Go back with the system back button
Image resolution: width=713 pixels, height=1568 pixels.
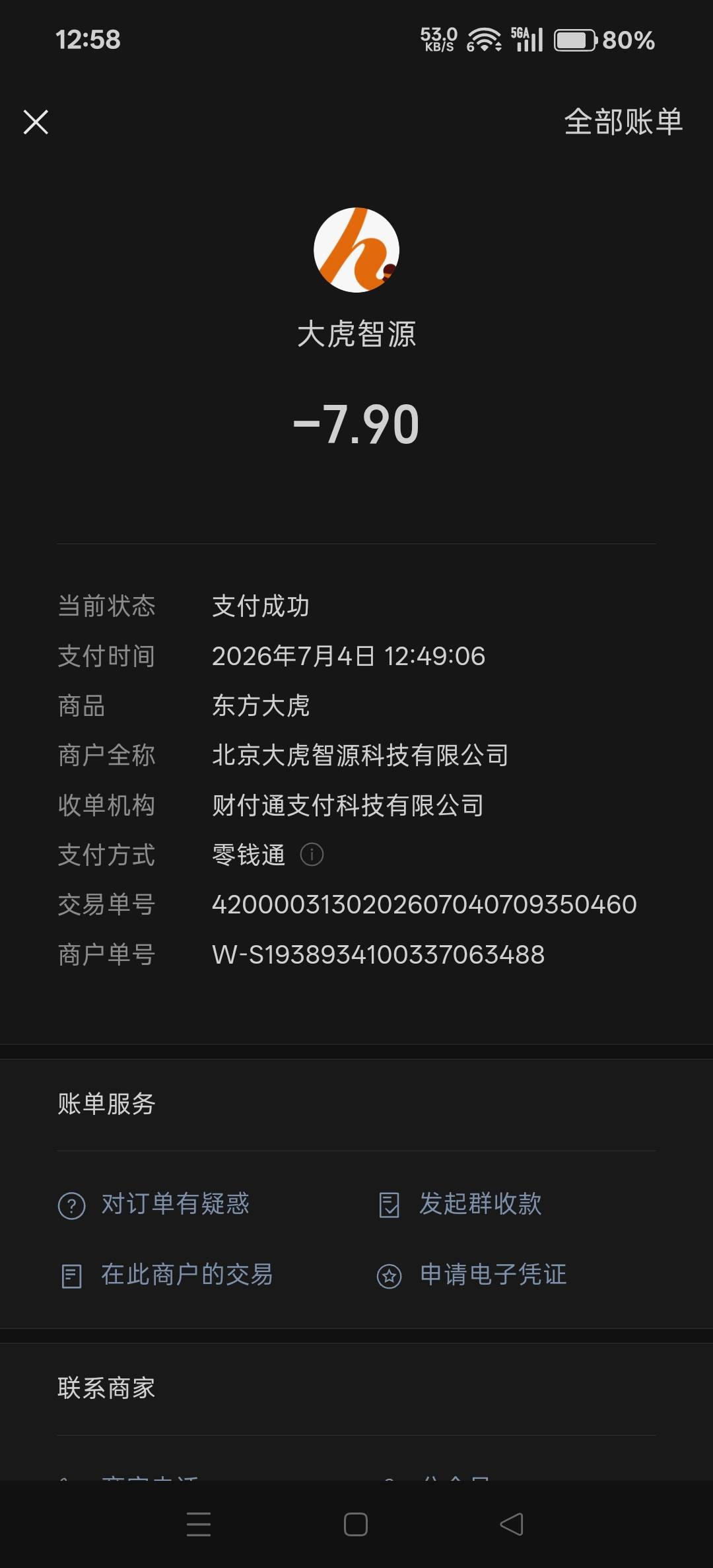pyautogui.click(x=512, y=1524)
